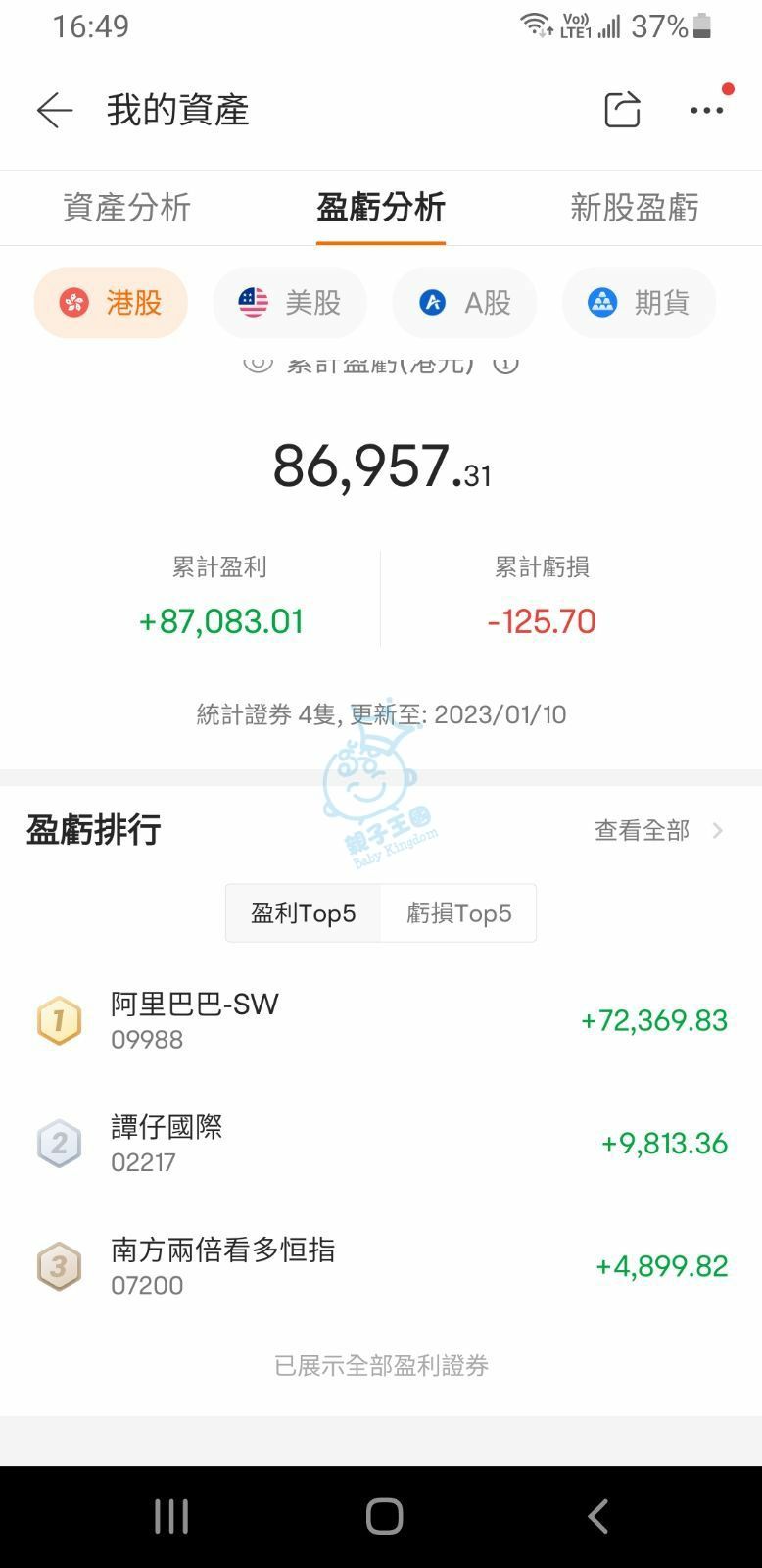
Task: Open 南方兩倍看多恒指 07200 details
Action: (381, 1265)
